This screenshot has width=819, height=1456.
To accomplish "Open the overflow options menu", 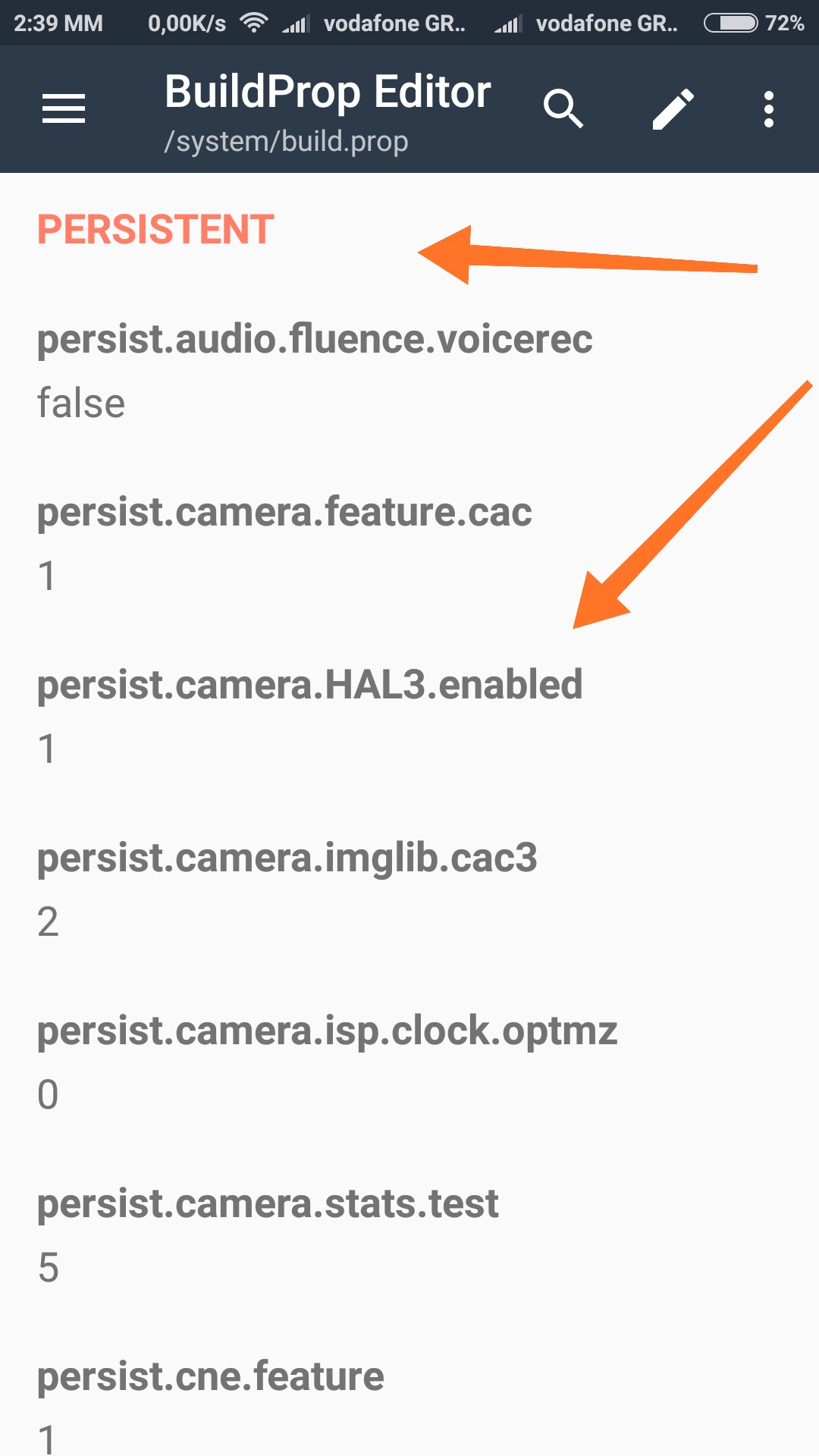I will coord(768,108).
